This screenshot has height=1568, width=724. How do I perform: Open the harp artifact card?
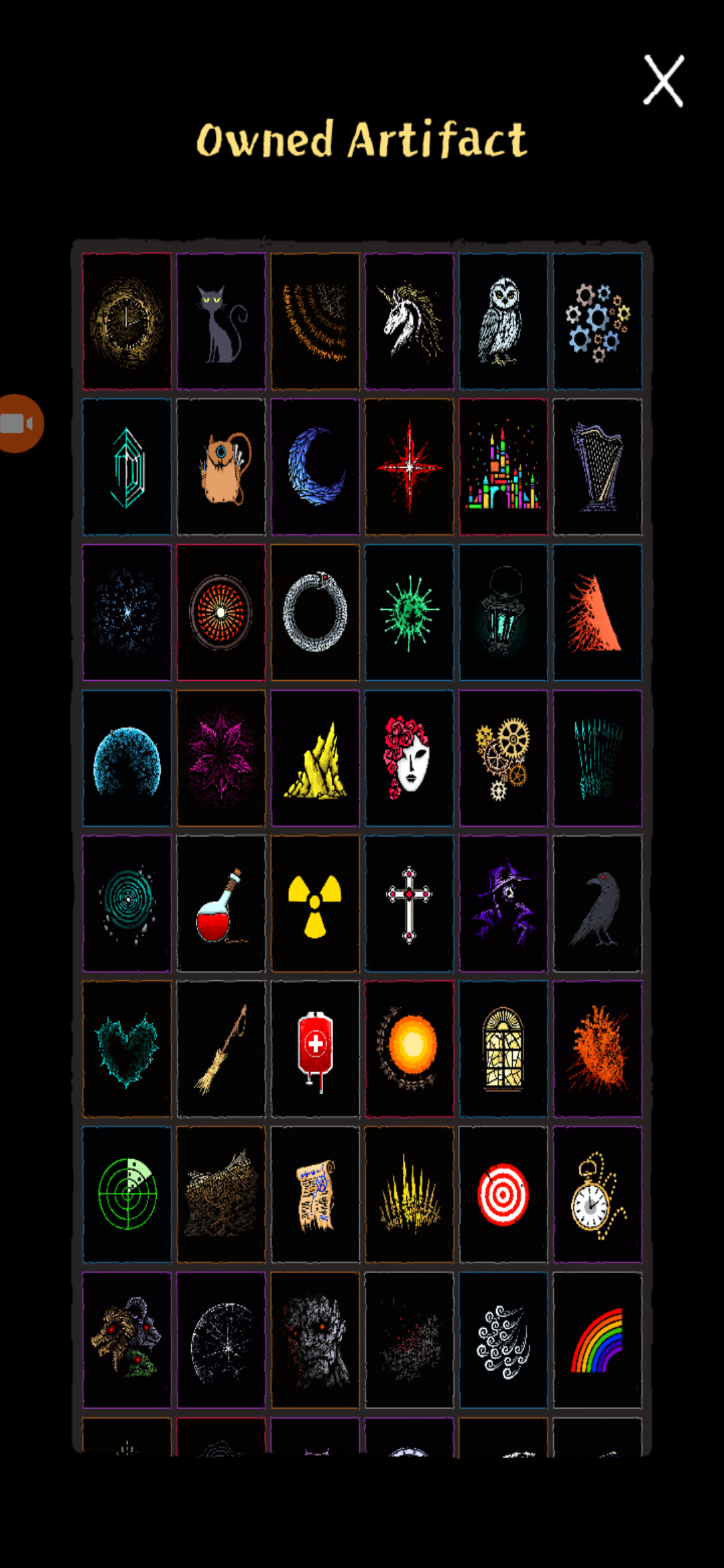pyautogui.click(x=597, y=467)
